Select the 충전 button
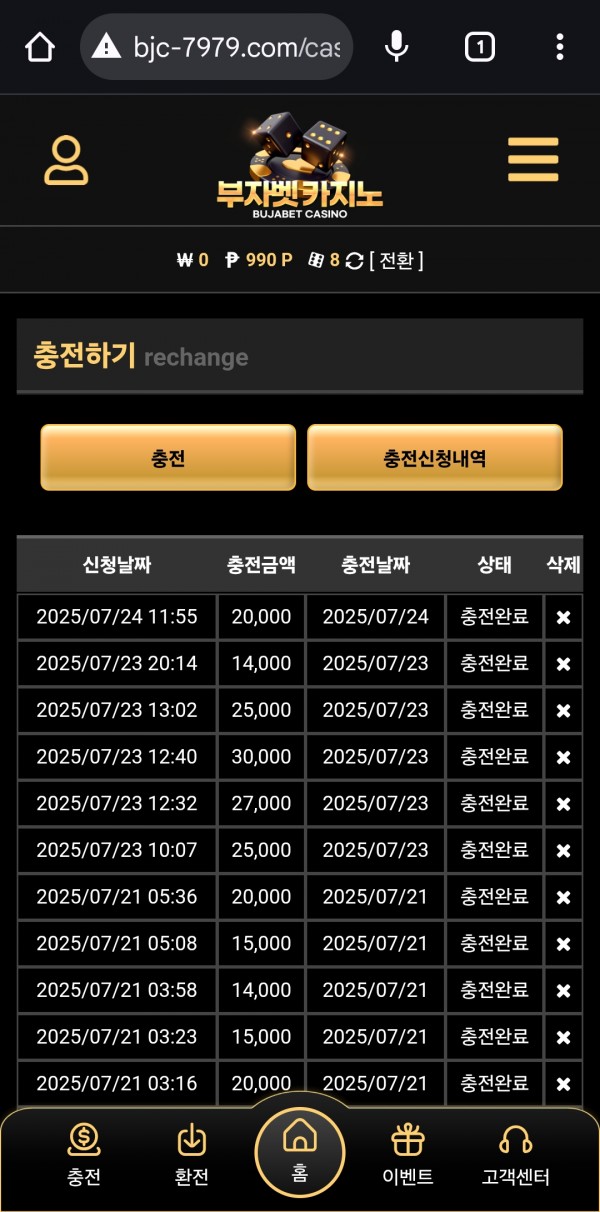Screen dimensions: 600x1212 coord(168,458)
